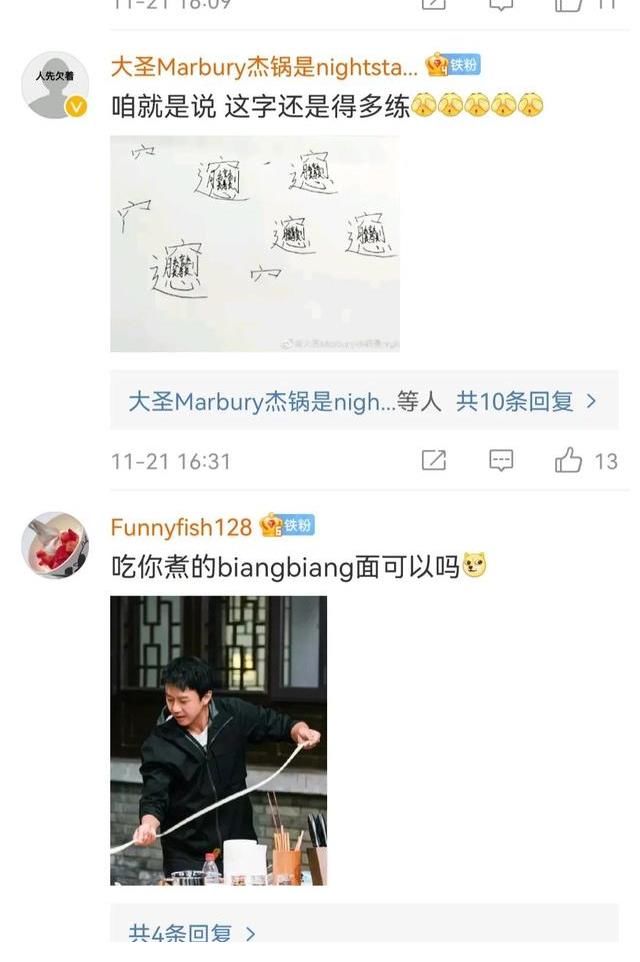Open 大圣Marbury杰锅是nightsta... user profile
Screen dimensions: 640x962
[x=264, y=67]
